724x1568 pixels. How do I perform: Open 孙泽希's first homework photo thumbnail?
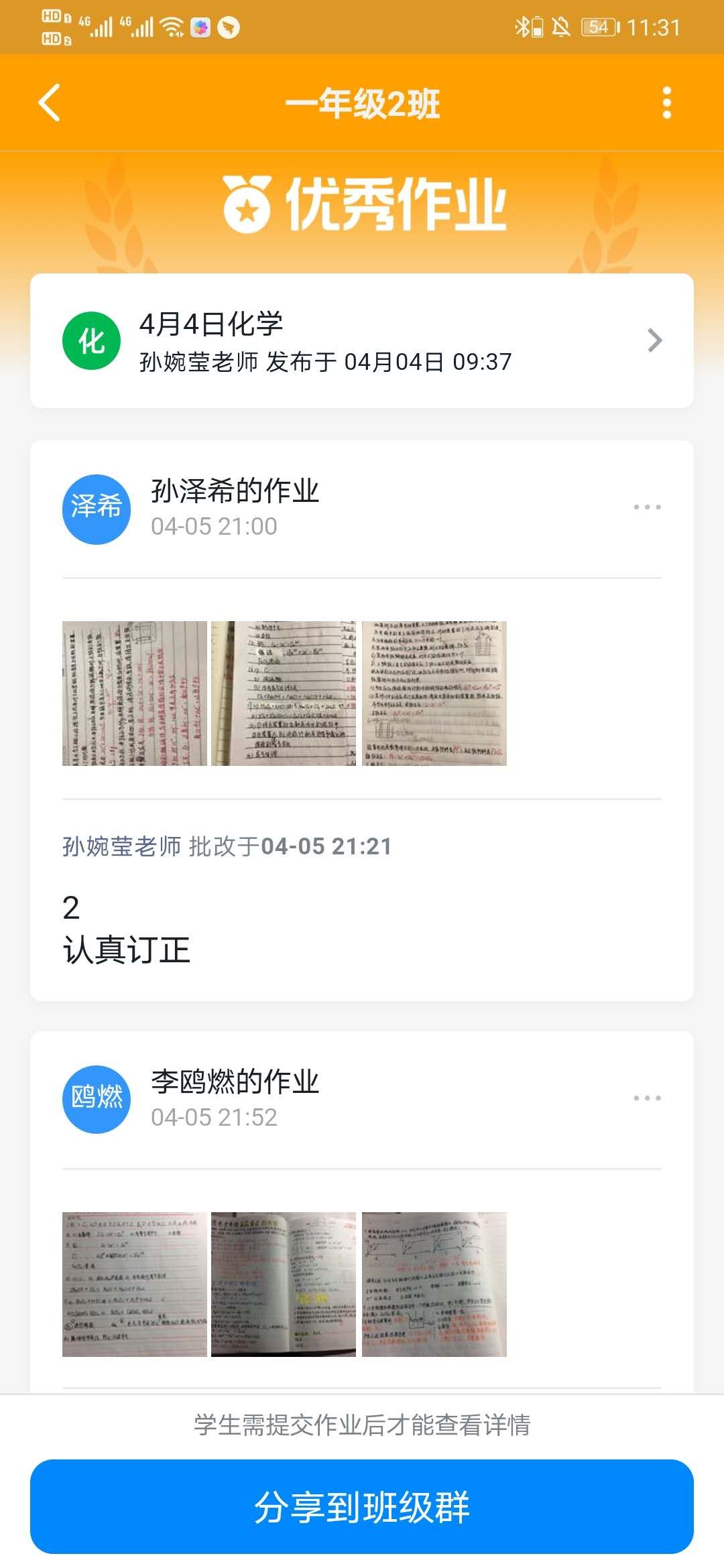pyautogui.click(x=134, y=694)
